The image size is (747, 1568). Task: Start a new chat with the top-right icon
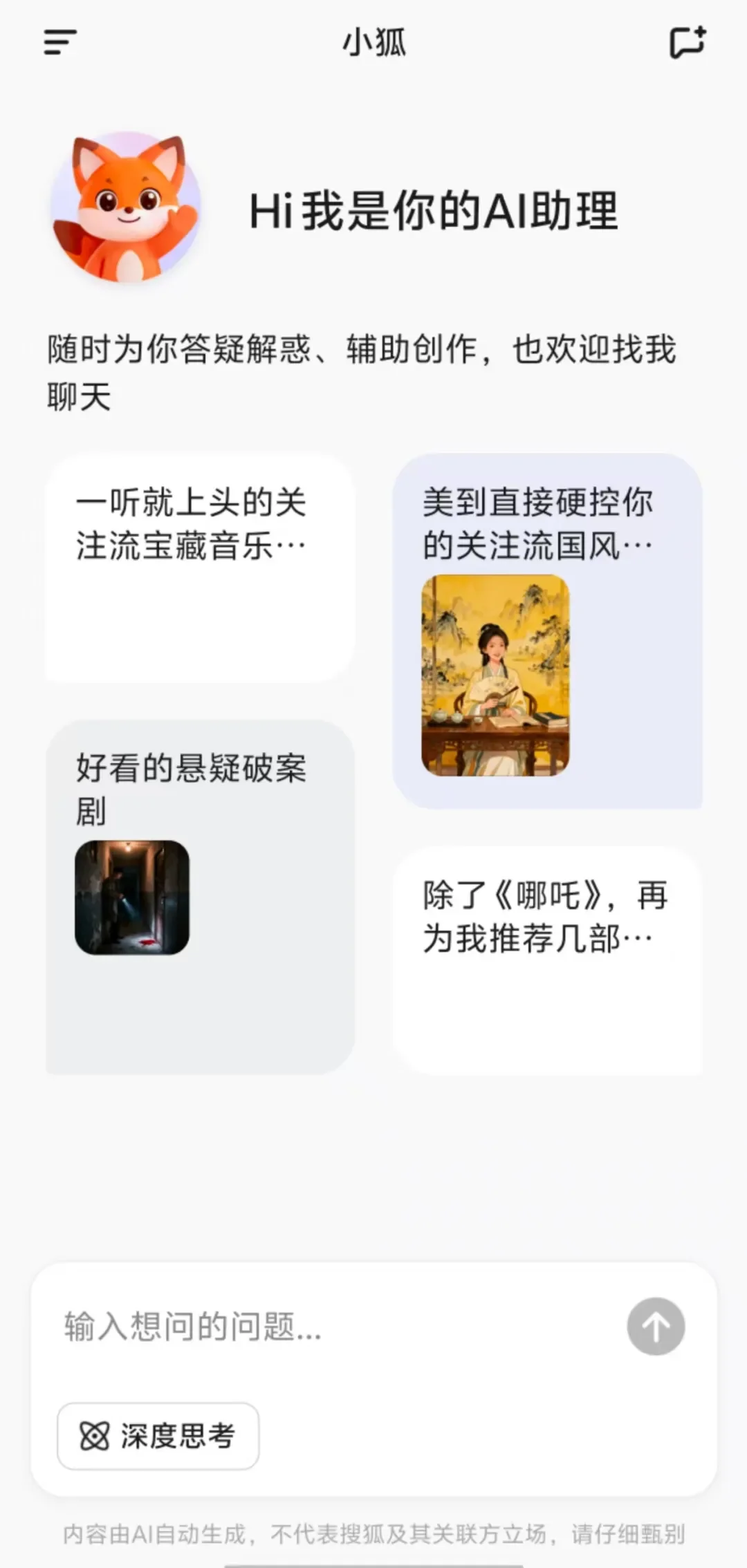pyautogui.click(x=687, y=43)
